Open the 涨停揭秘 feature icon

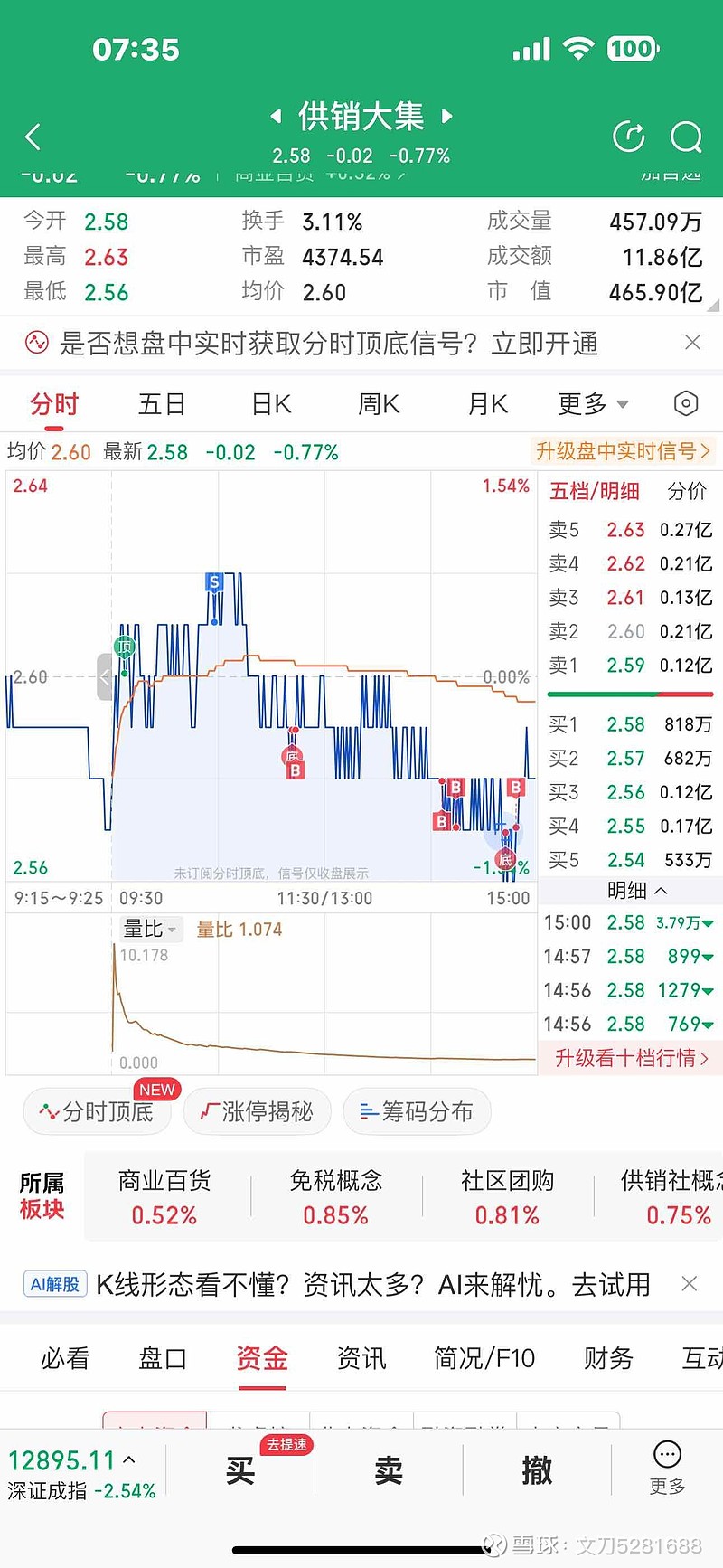coord(257,1111)
